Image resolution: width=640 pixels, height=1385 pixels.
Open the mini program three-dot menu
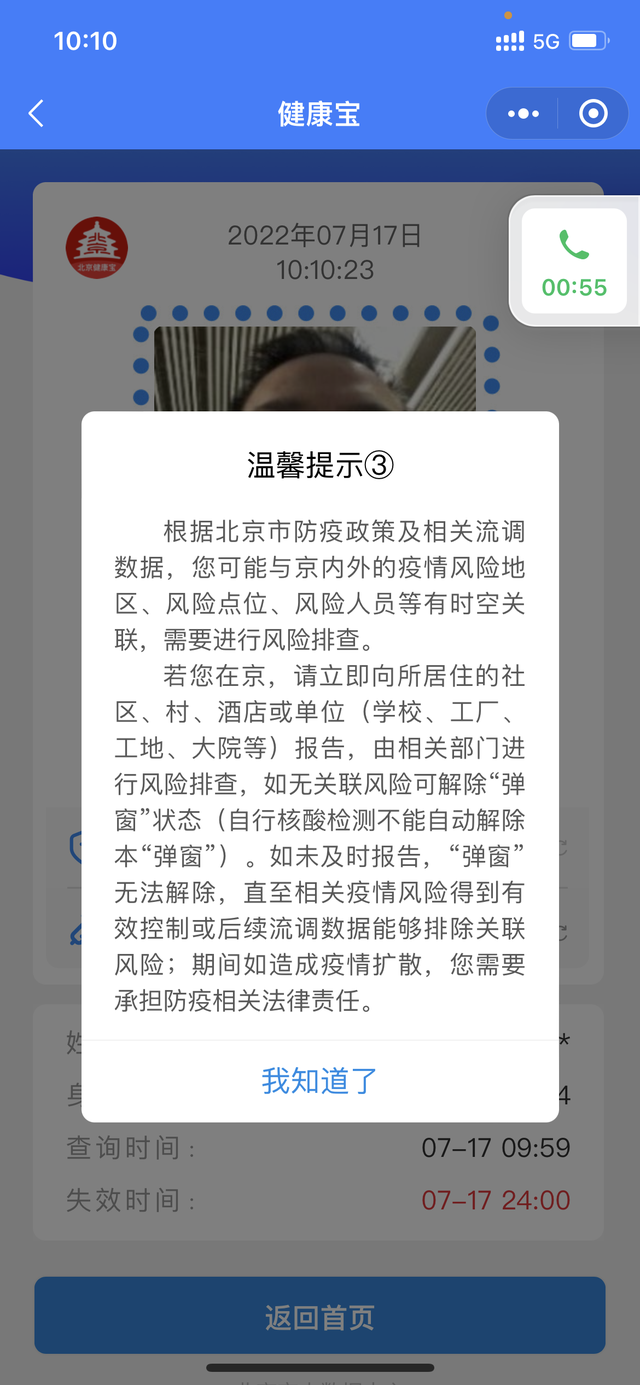(x=523, y=114)
